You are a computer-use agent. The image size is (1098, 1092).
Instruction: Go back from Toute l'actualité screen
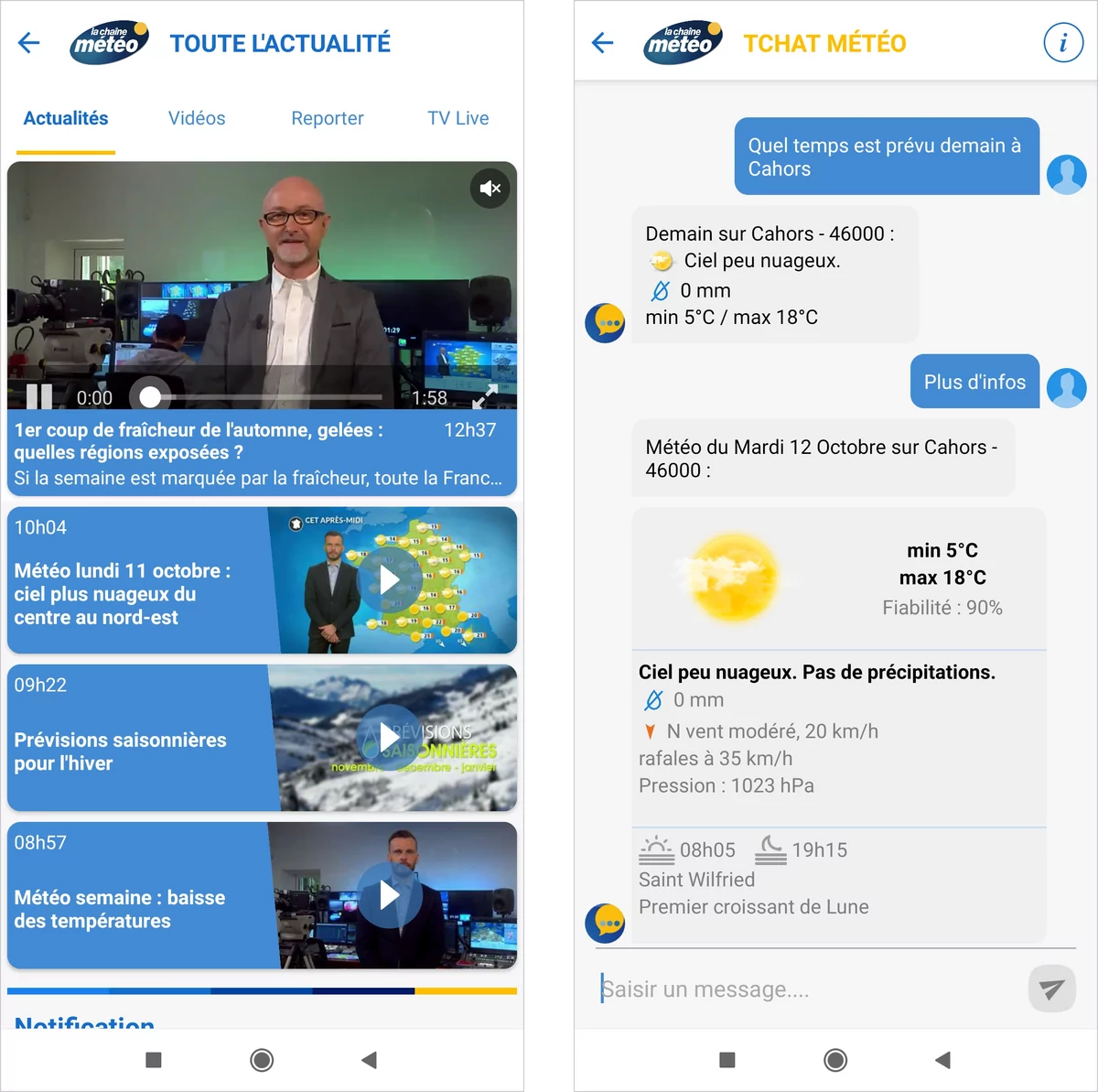[x=29, y=43]
